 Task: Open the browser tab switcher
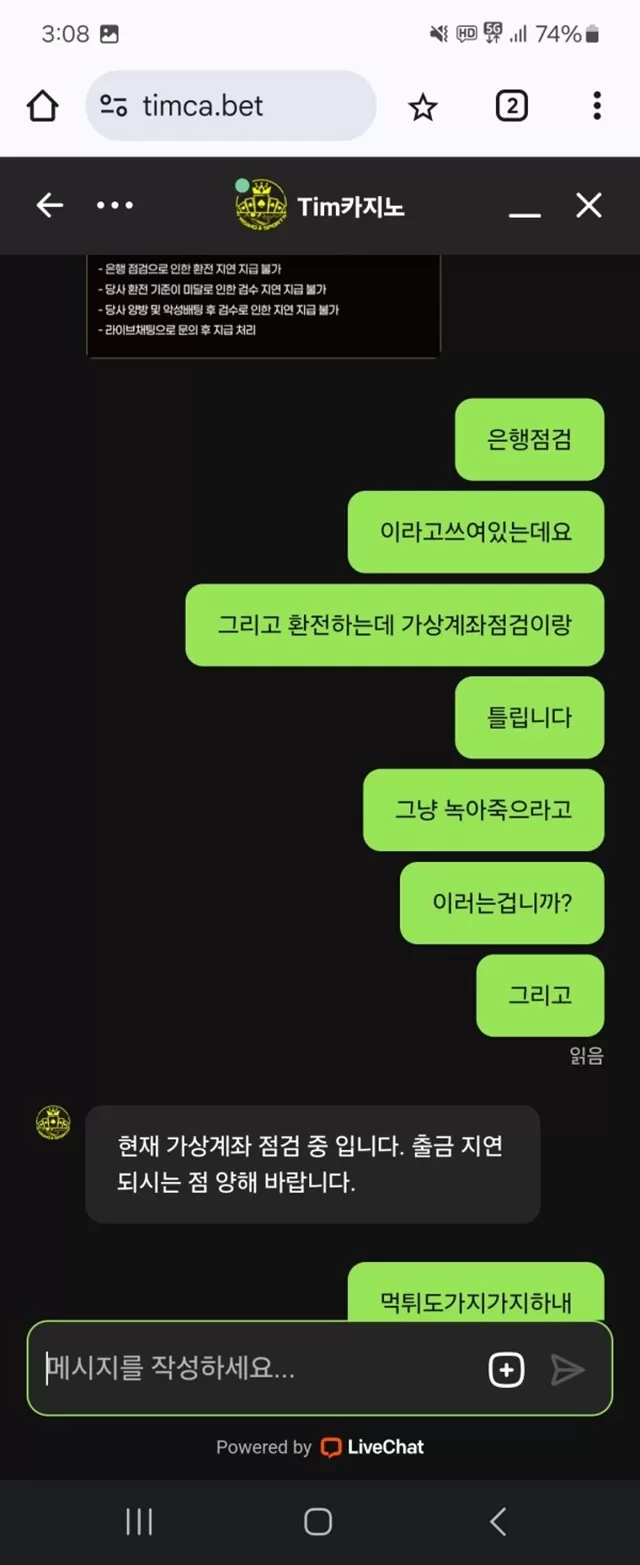coord(511,106)
